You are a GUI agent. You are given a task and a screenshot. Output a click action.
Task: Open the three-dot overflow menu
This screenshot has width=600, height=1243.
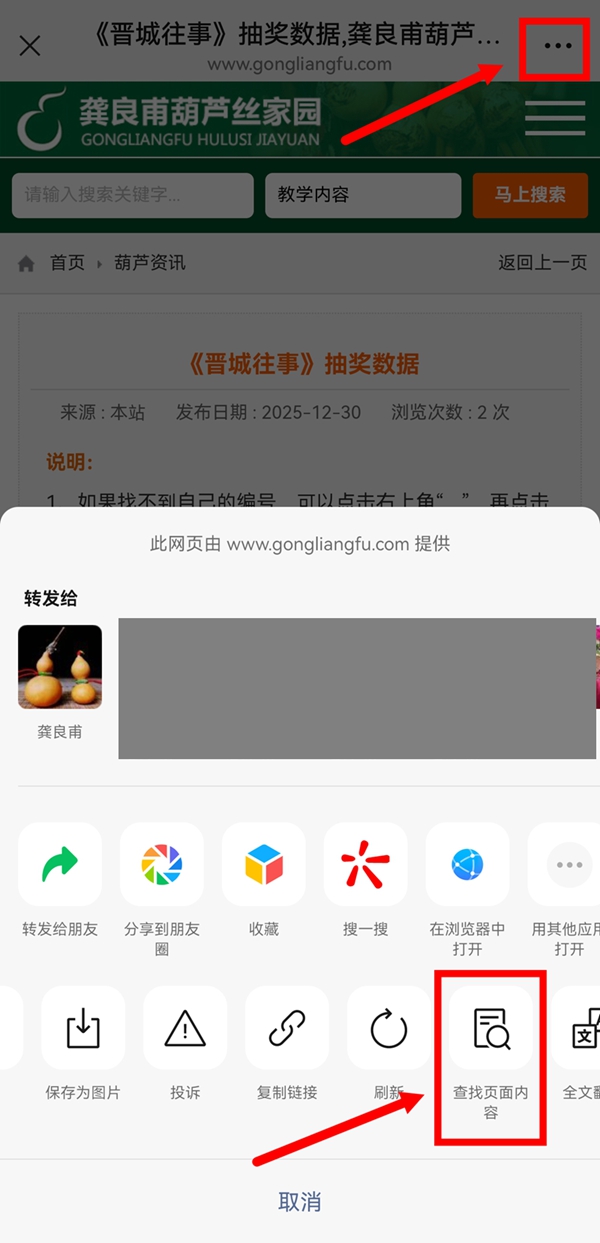[557, 45]
